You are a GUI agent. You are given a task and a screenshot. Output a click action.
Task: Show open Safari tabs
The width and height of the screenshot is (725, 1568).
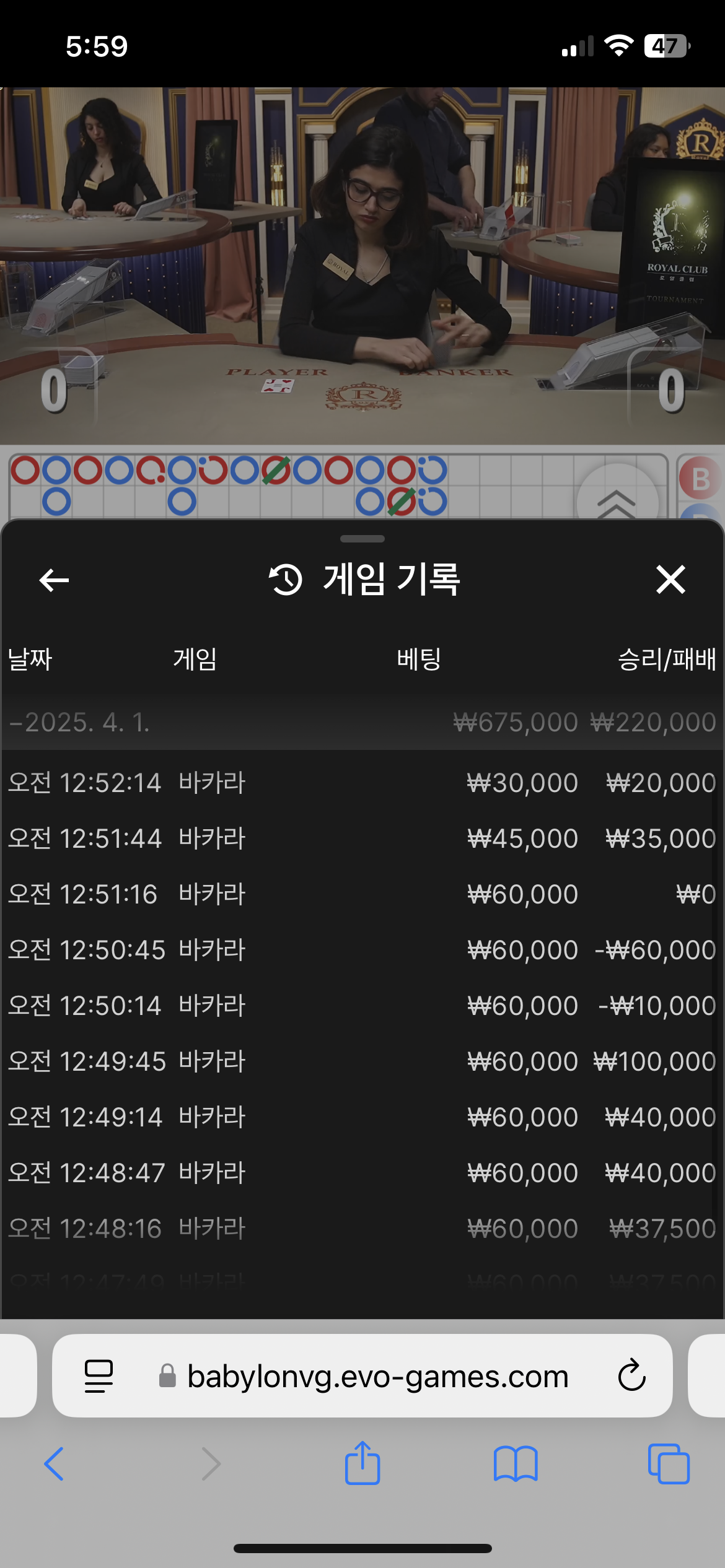click(x=669, y=1464)
